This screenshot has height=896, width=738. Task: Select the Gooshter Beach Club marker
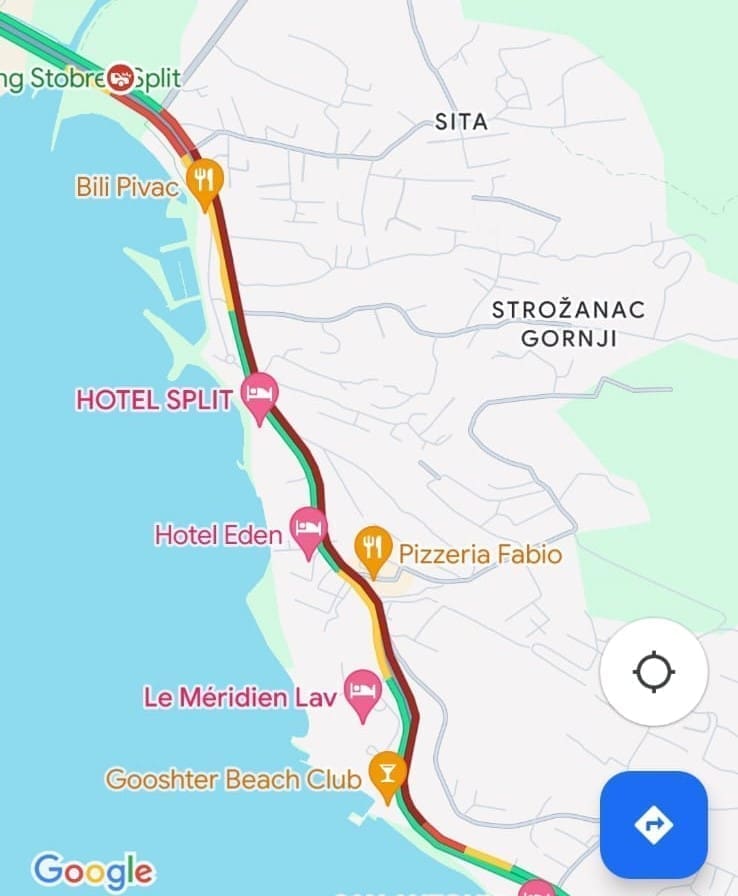pos(385,772)
